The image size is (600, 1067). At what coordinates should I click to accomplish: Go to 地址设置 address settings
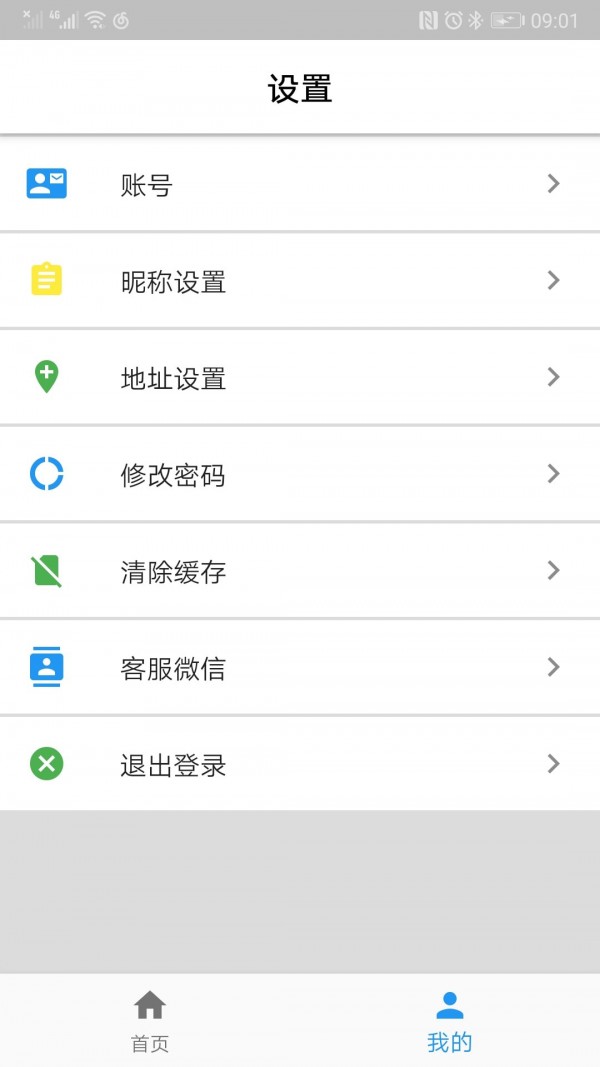300,377
